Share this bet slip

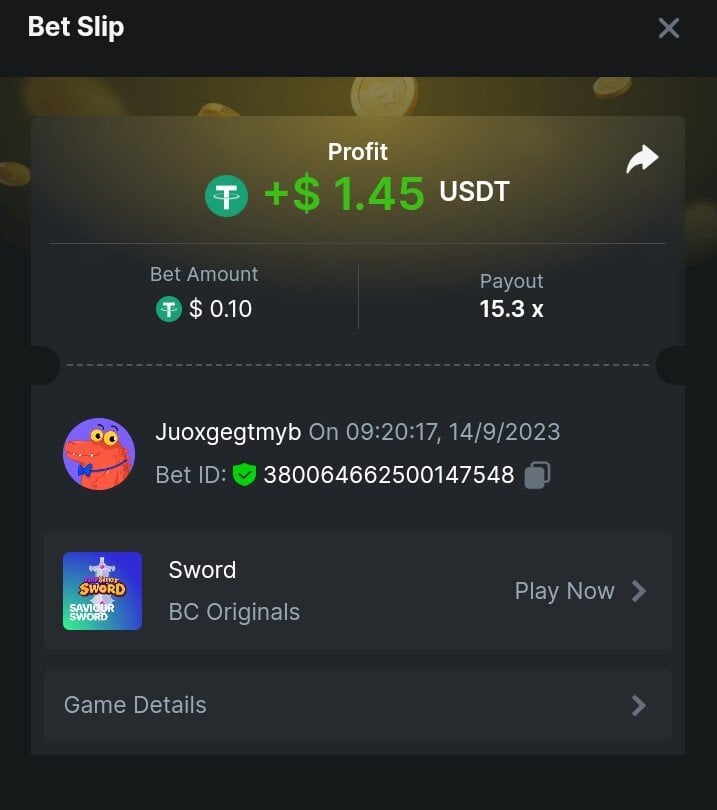pos(642,160)
